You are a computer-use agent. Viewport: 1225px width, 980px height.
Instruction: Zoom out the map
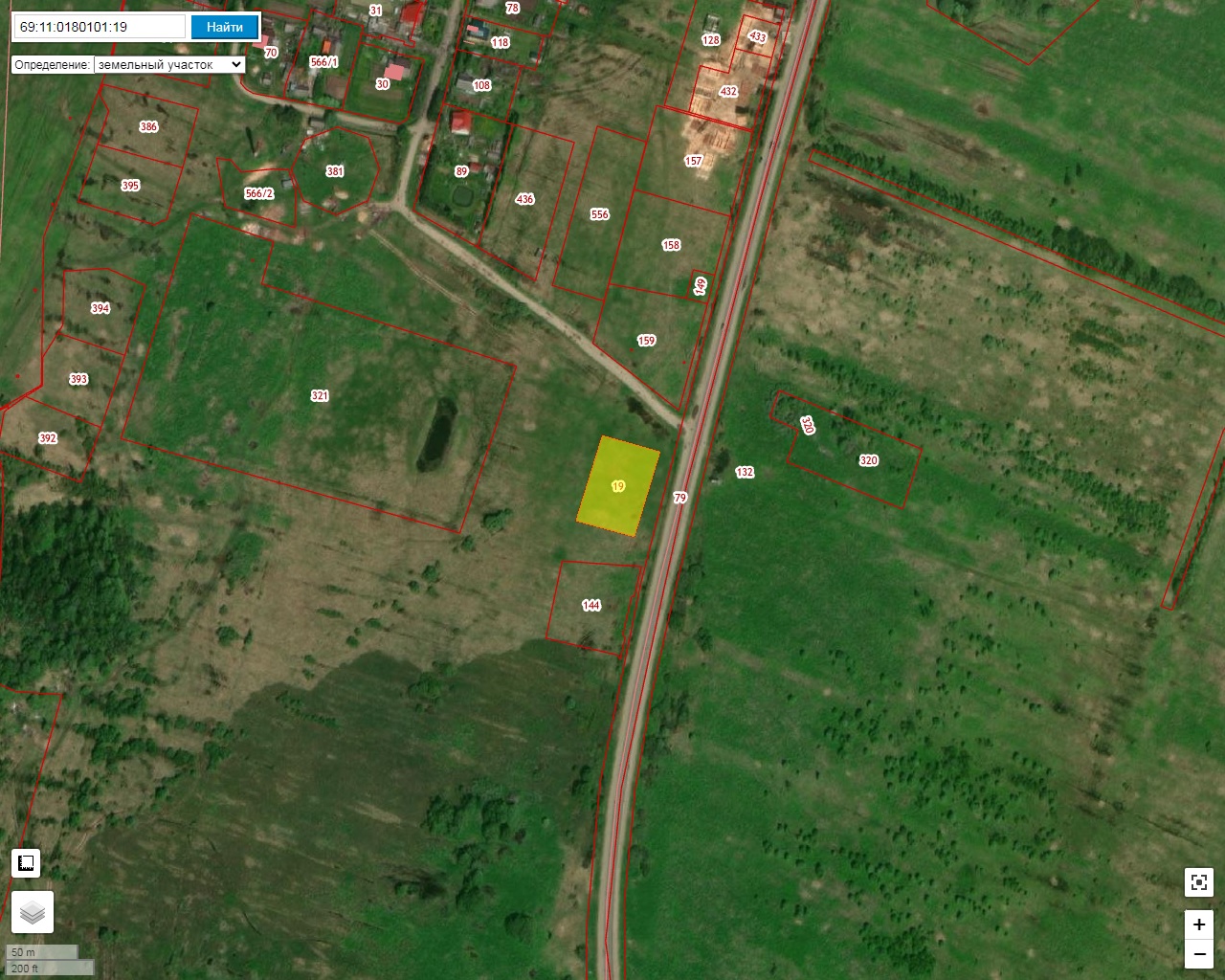1199,954
